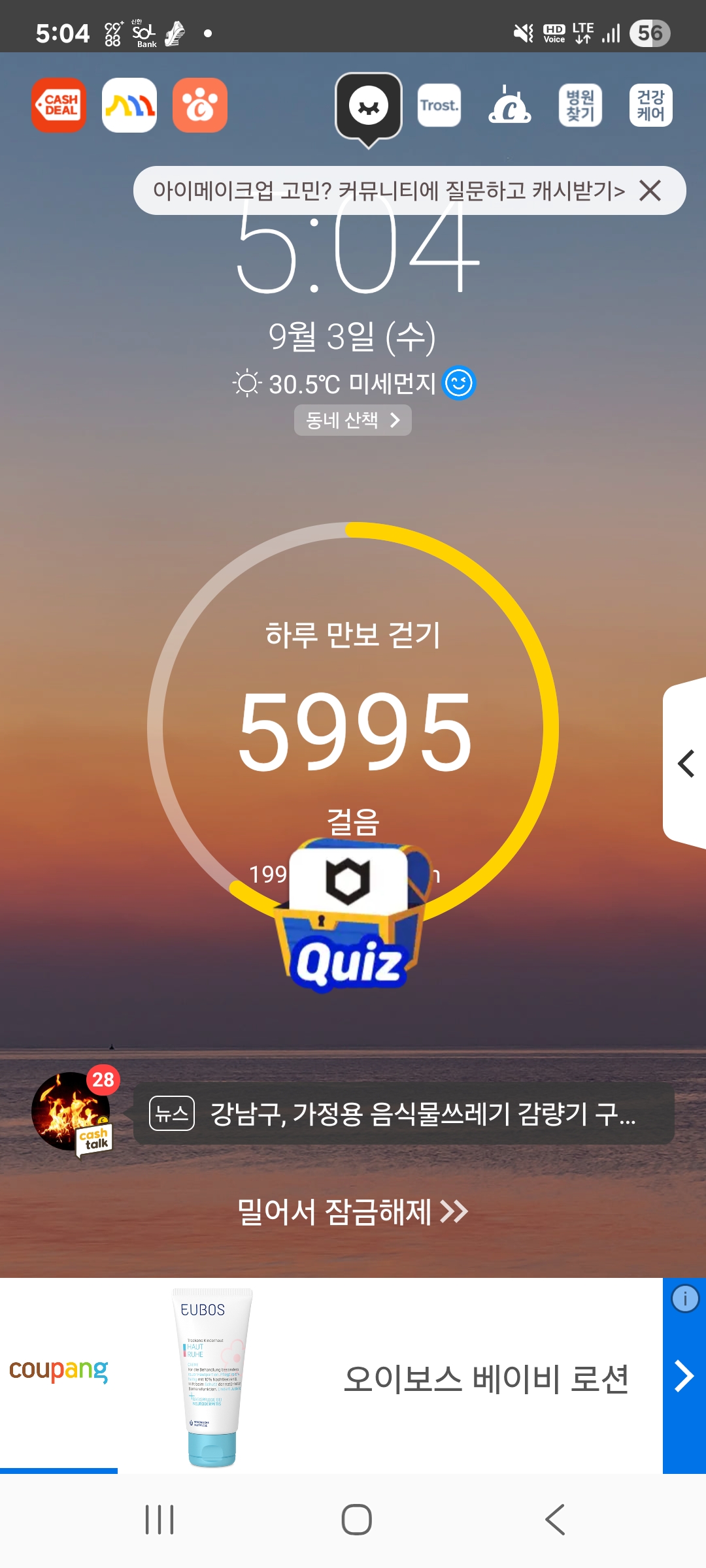Open the cash bell icon shortcut
Image resolution: width=706 pixels, height=1568 pixels.
pyautogui.click(x=510, y=105)
